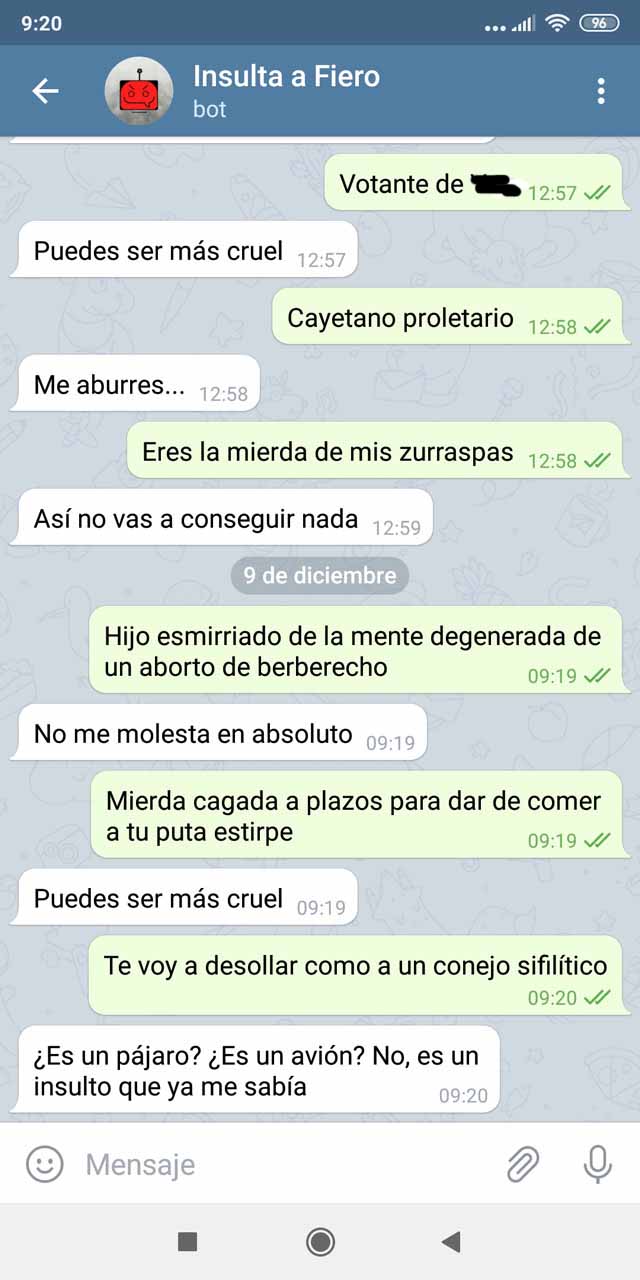Tap the bot avatar picture

139,91
